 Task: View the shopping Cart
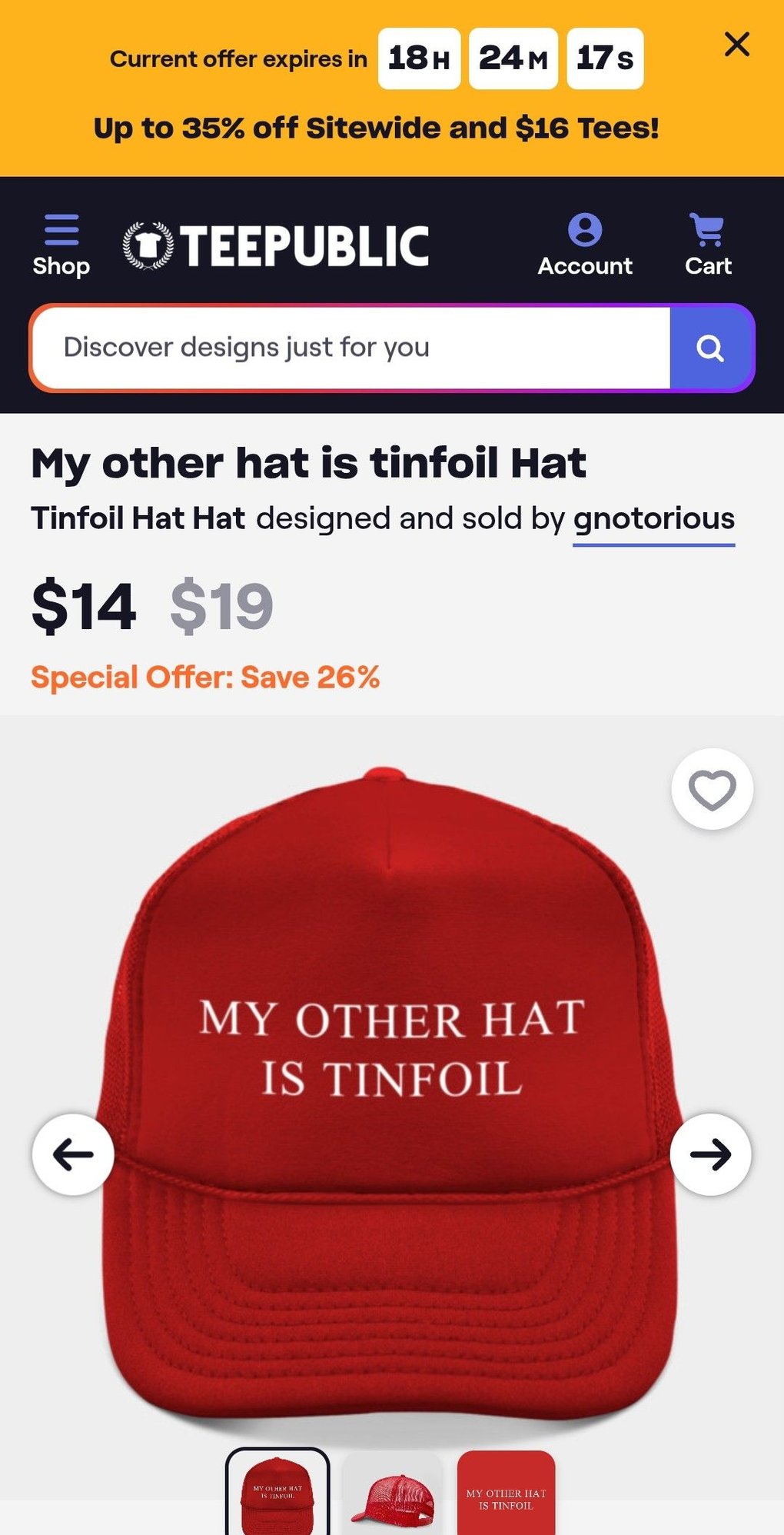(708, 245)
